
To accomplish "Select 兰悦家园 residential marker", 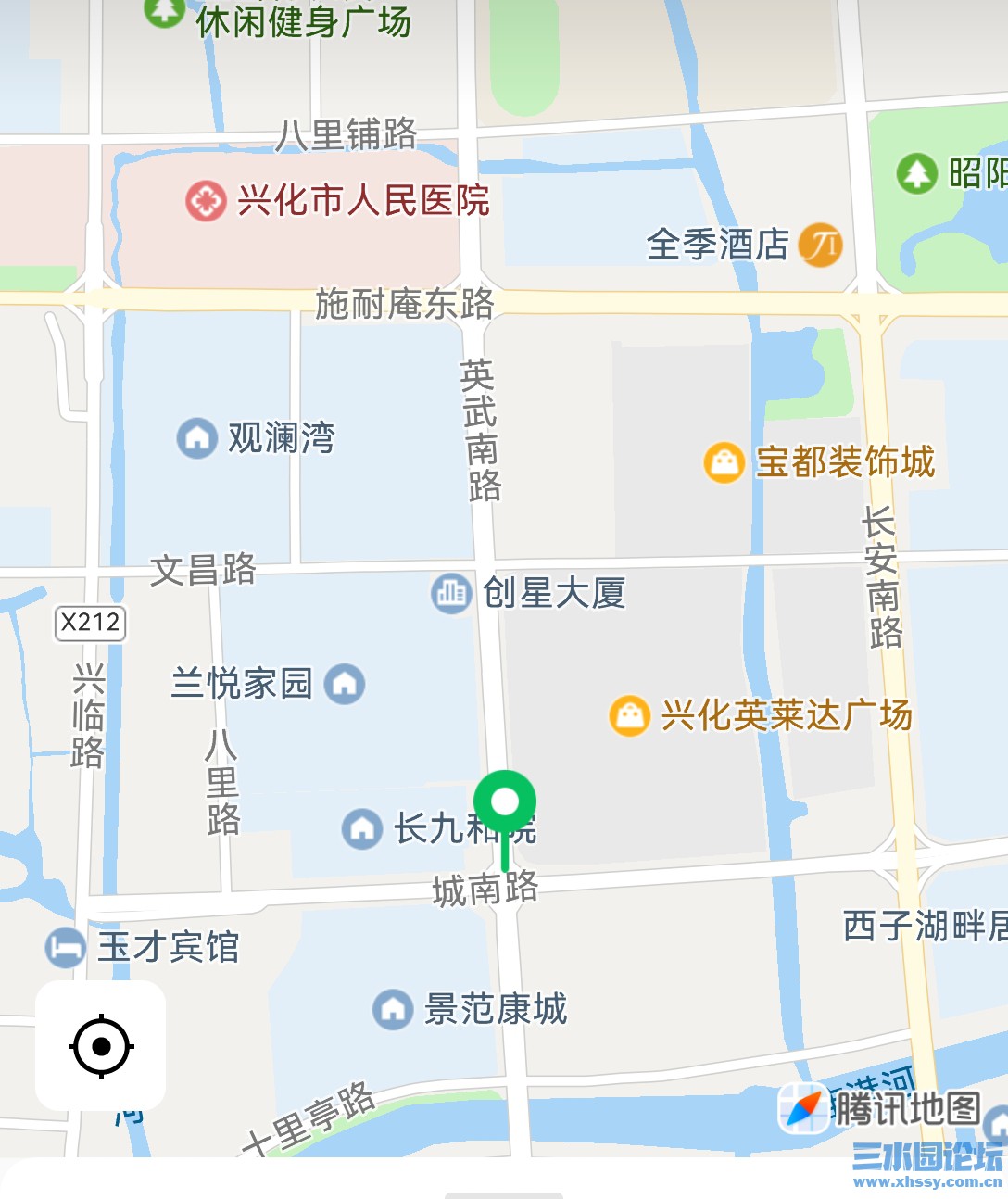I will 345,684.
